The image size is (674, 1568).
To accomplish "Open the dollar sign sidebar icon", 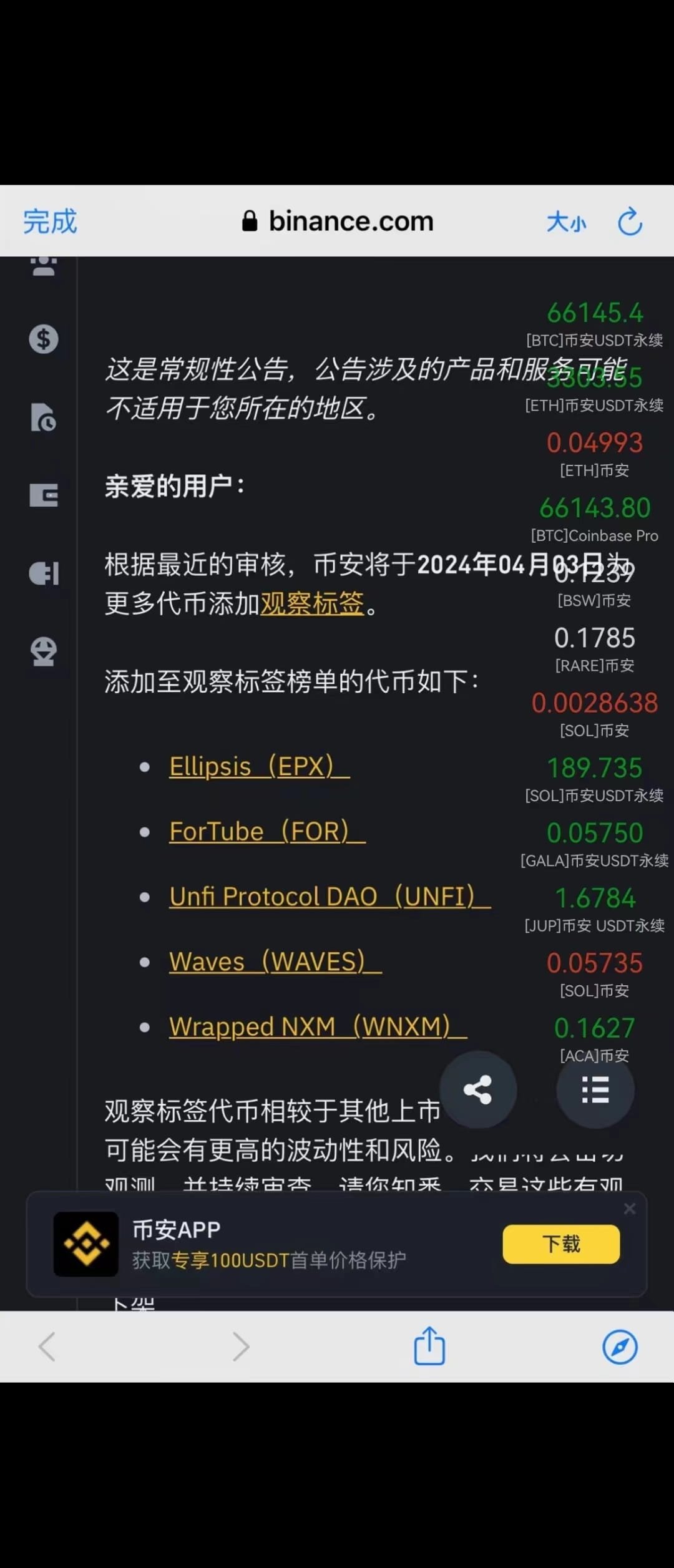I will [x=44, y=339].
